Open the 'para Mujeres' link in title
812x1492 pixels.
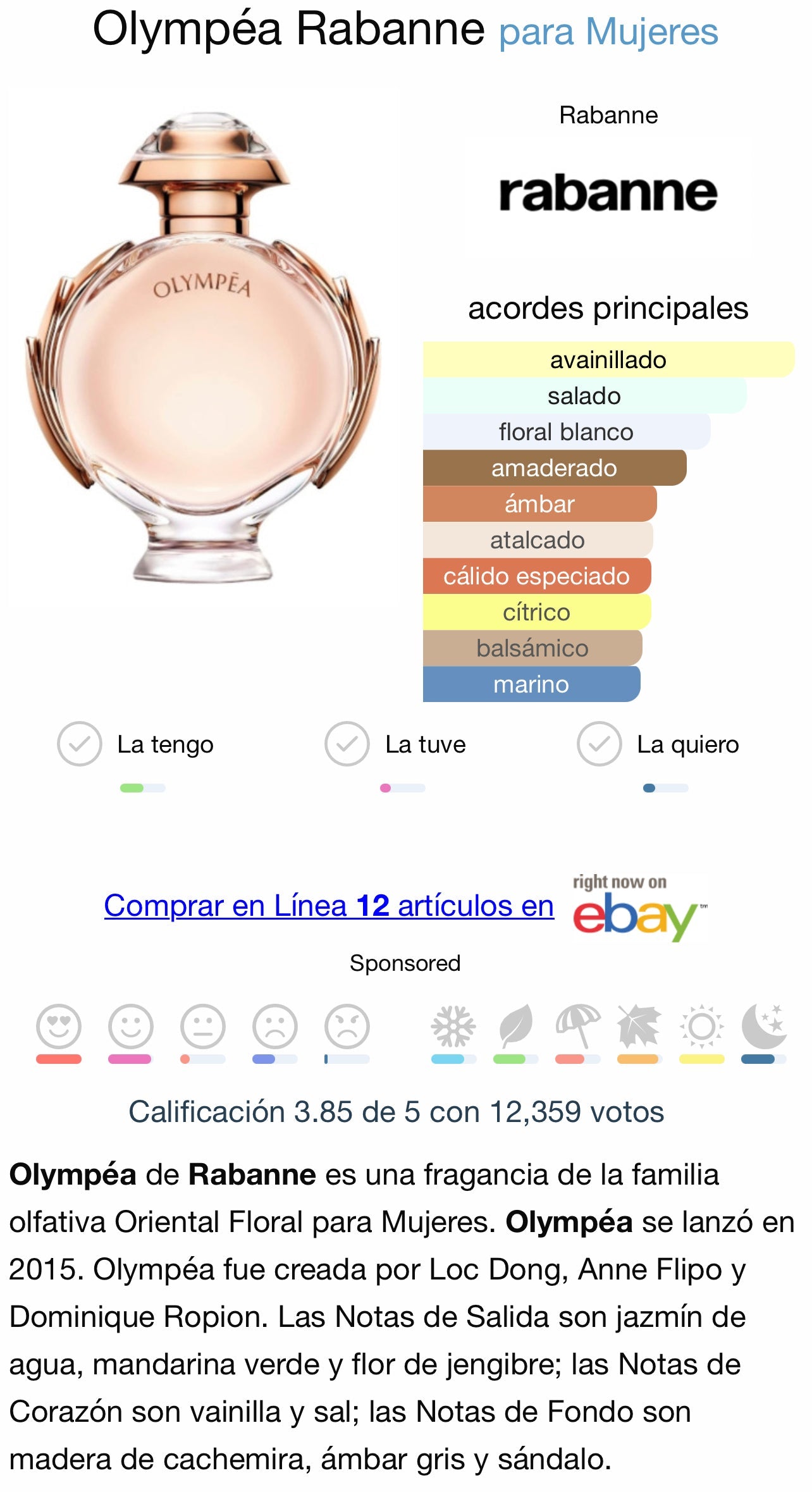click(608, 32)
